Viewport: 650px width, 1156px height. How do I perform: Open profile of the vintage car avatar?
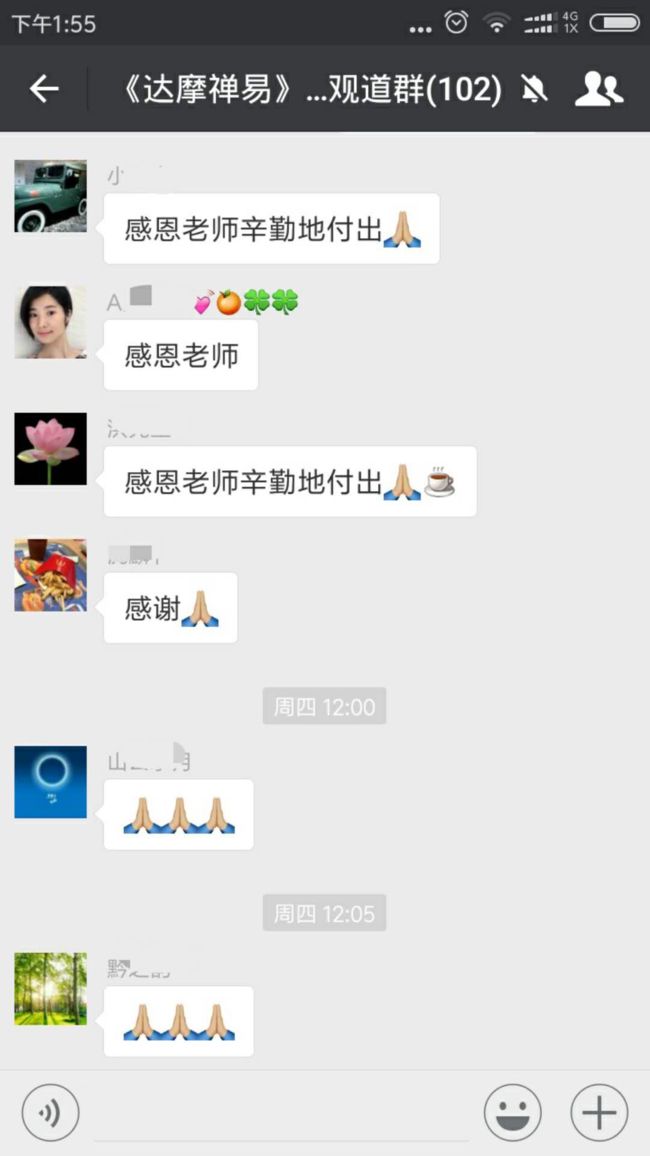pyautogui.click(x=50, y=196)
